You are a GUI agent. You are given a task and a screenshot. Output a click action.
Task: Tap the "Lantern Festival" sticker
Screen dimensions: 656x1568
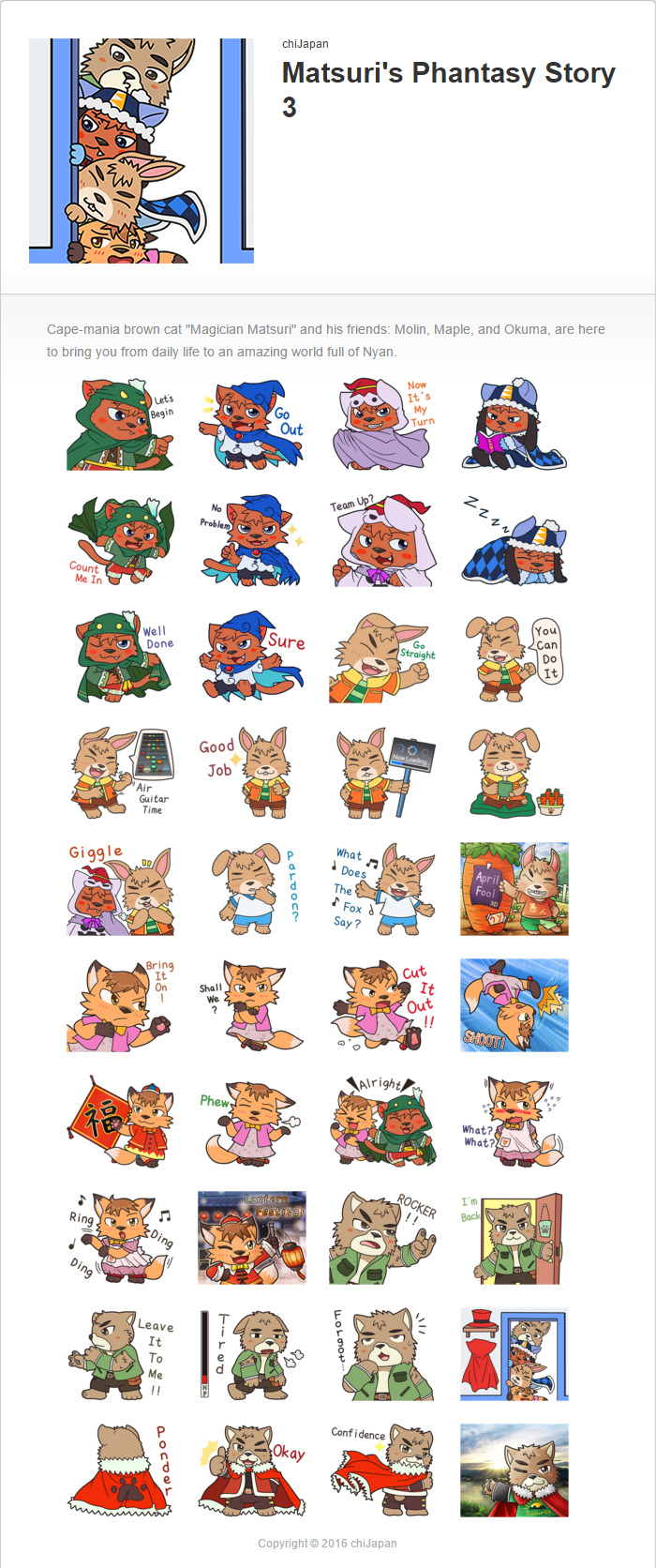pos(251,1238)
